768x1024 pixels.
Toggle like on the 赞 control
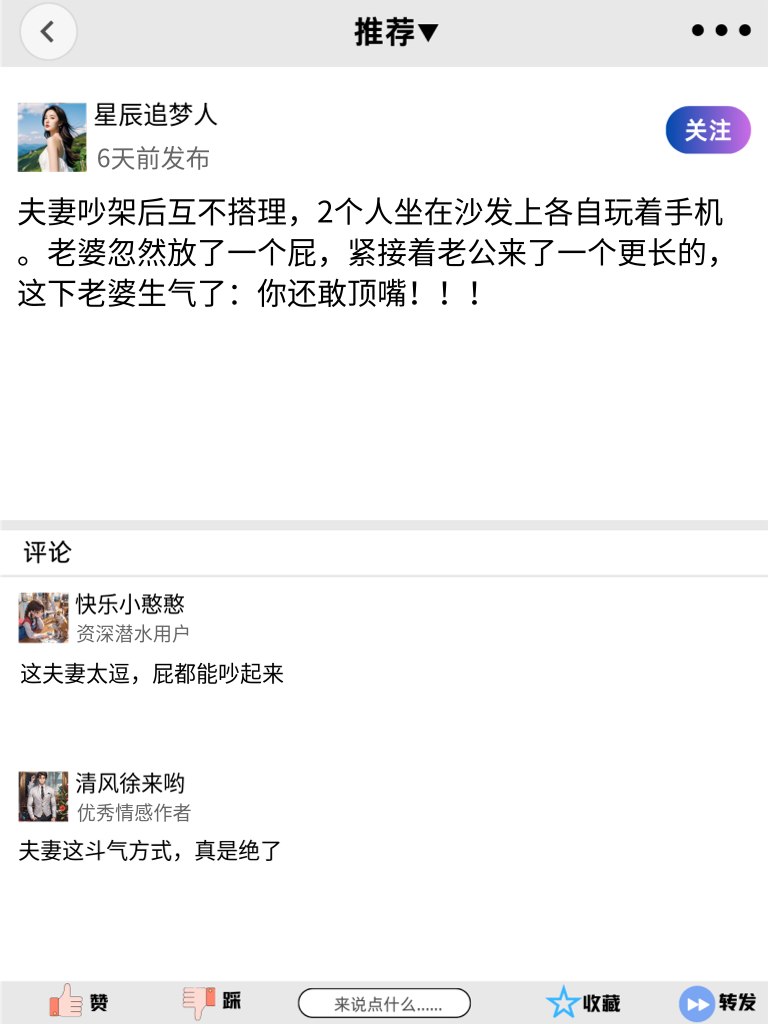click(x=78, y=1001)
